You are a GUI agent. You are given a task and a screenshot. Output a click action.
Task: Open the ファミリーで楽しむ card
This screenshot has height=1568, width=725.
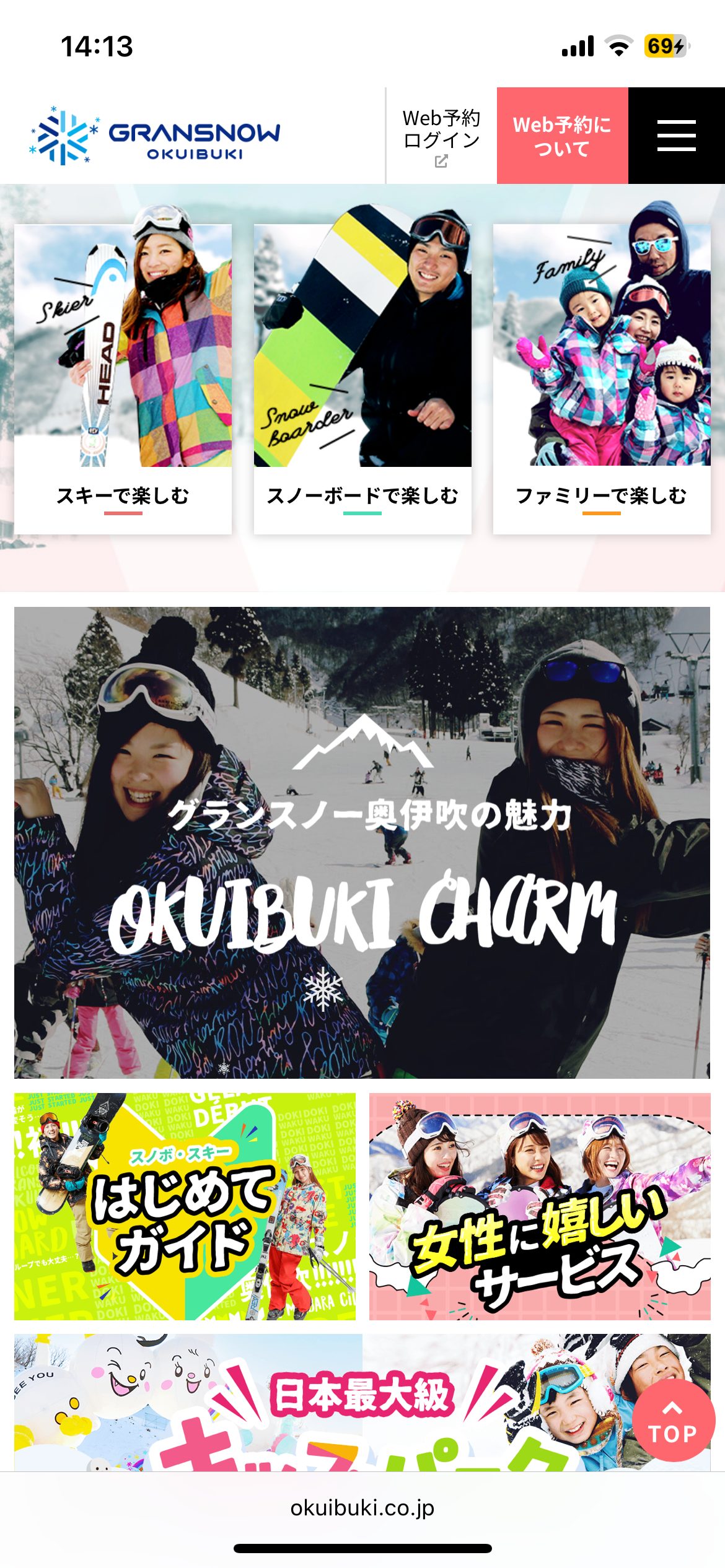click(x=601, y=378)
